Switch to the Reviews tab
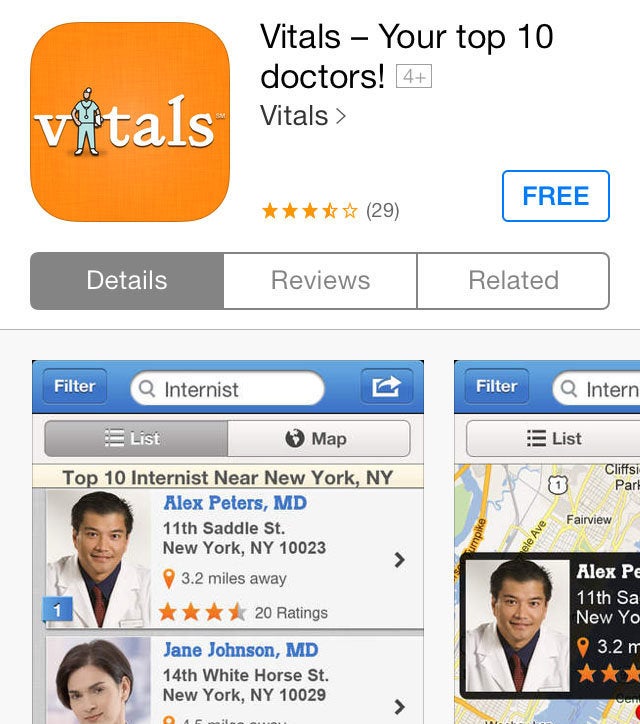The width and height of the screenshot is (640, 724). (320, 281)
